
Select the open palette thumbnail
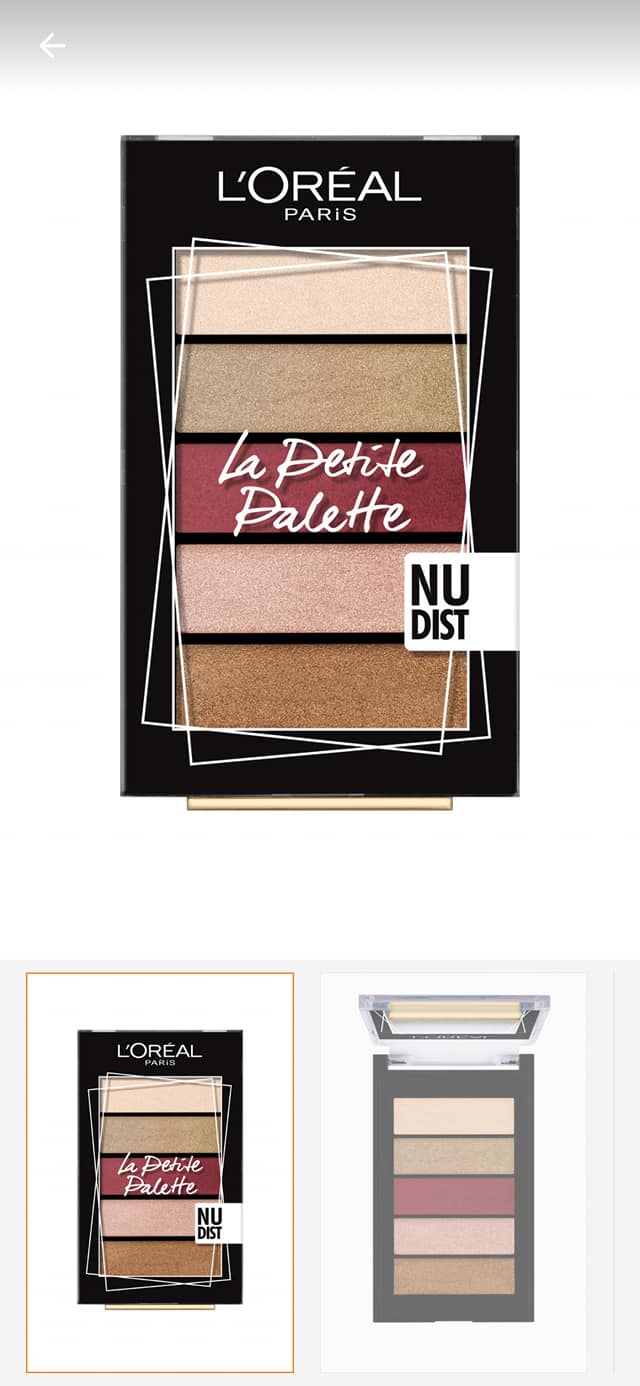[454, 1172]
